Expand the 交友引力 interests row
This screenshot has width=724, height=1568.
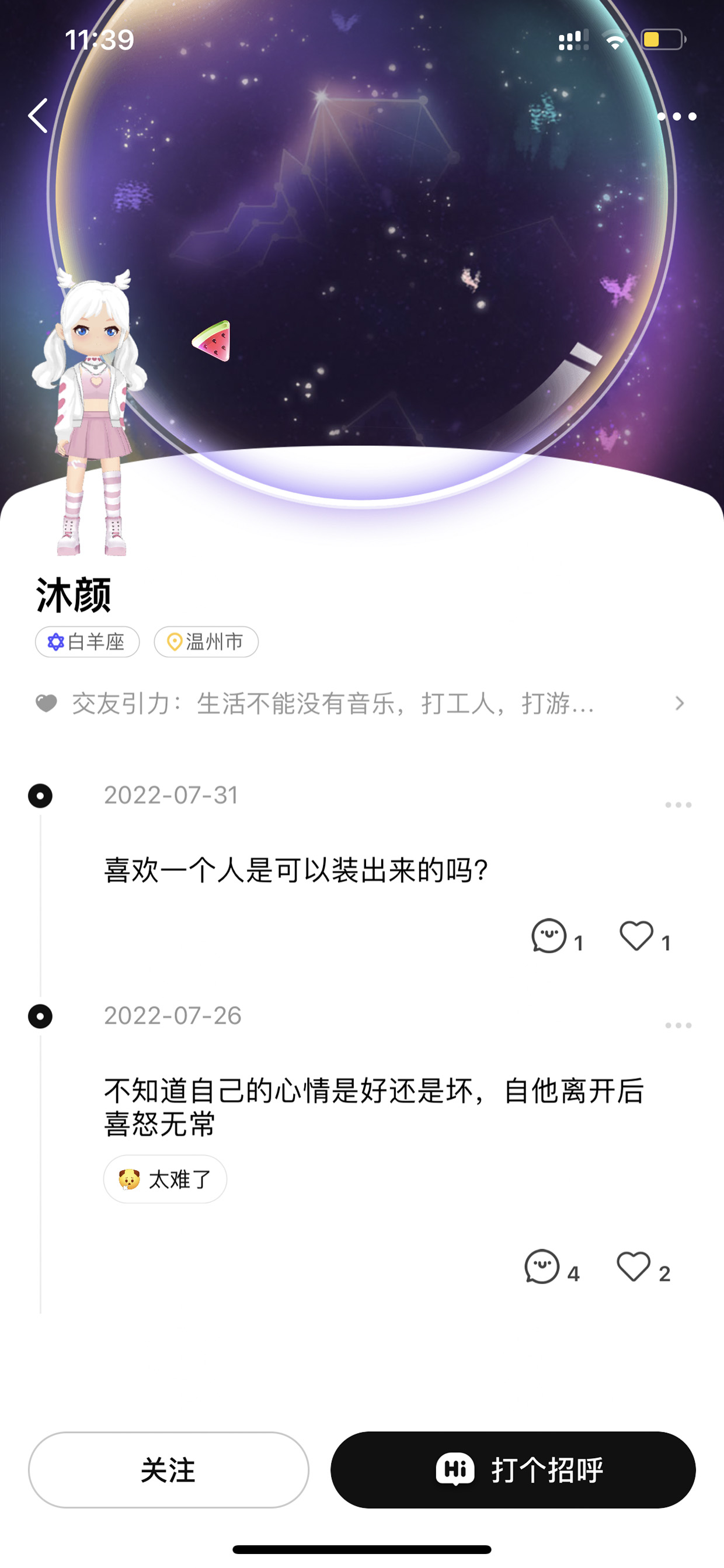click(x=361, y=703)
